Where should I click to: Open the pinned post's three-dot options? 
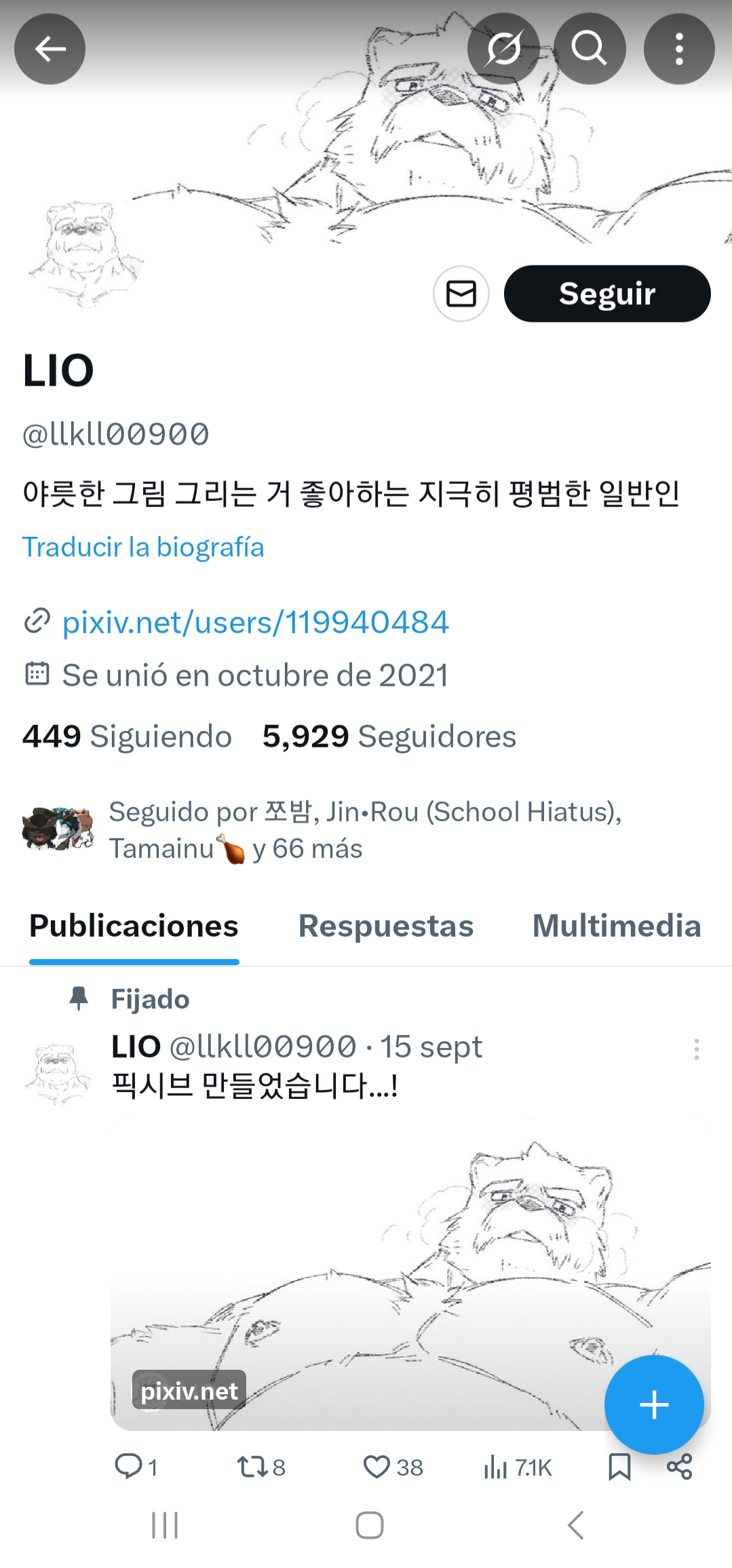(696, 1049)
